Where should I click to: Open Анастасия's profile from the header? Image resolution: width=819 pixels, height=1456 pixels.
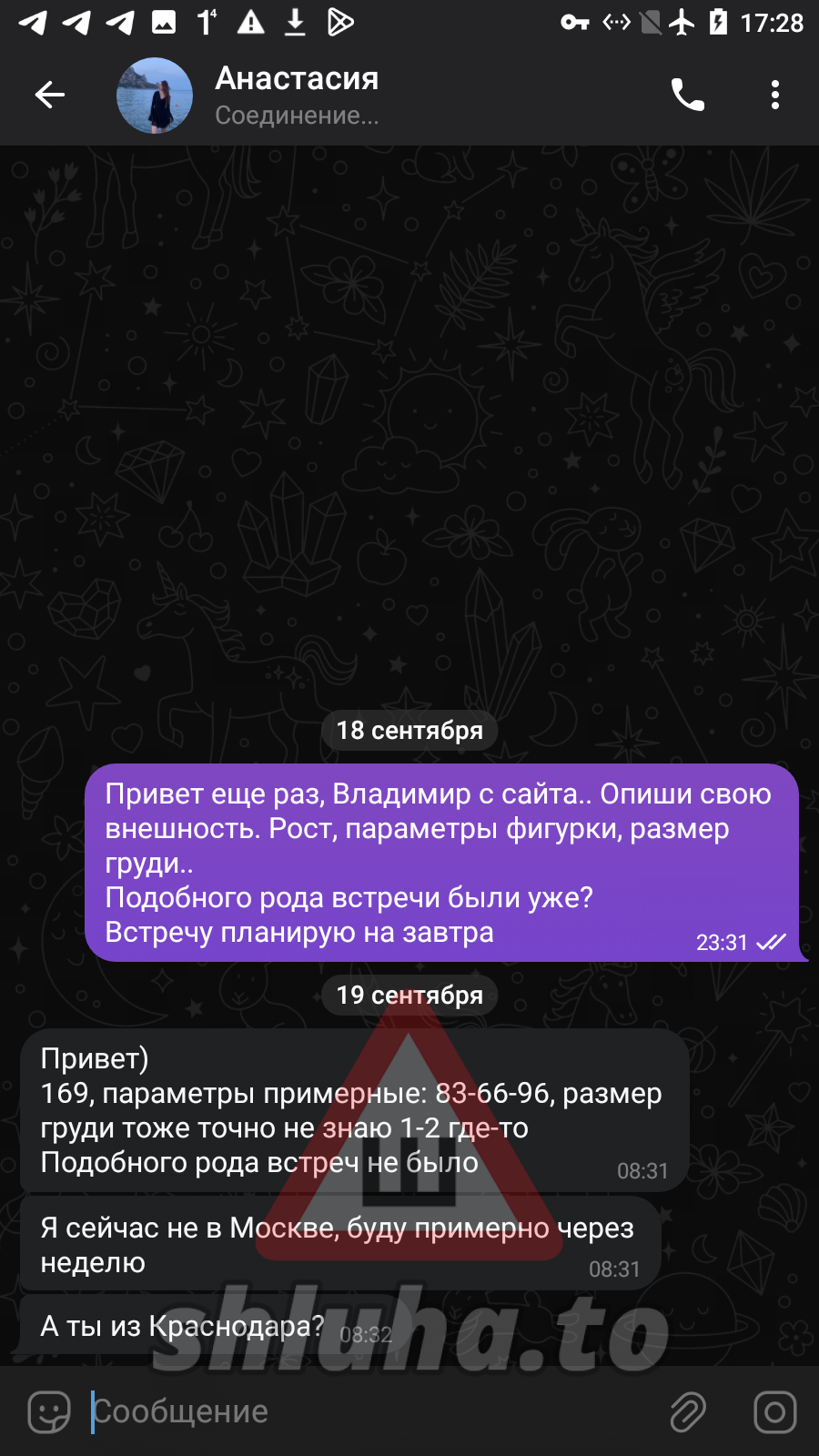pos(297,95)
